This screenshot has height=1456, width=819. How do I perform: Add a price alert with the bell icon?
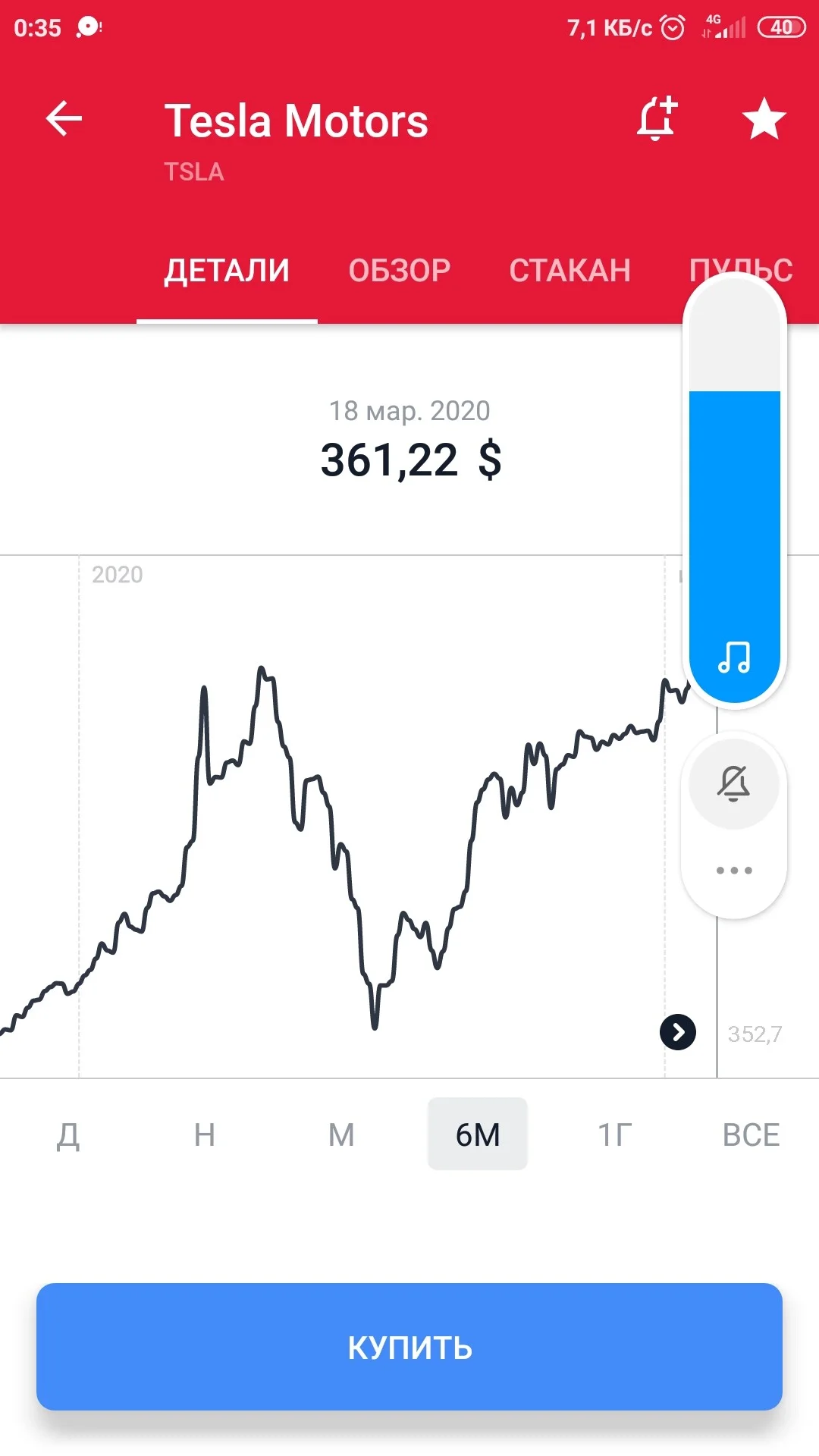coord(657,119)
